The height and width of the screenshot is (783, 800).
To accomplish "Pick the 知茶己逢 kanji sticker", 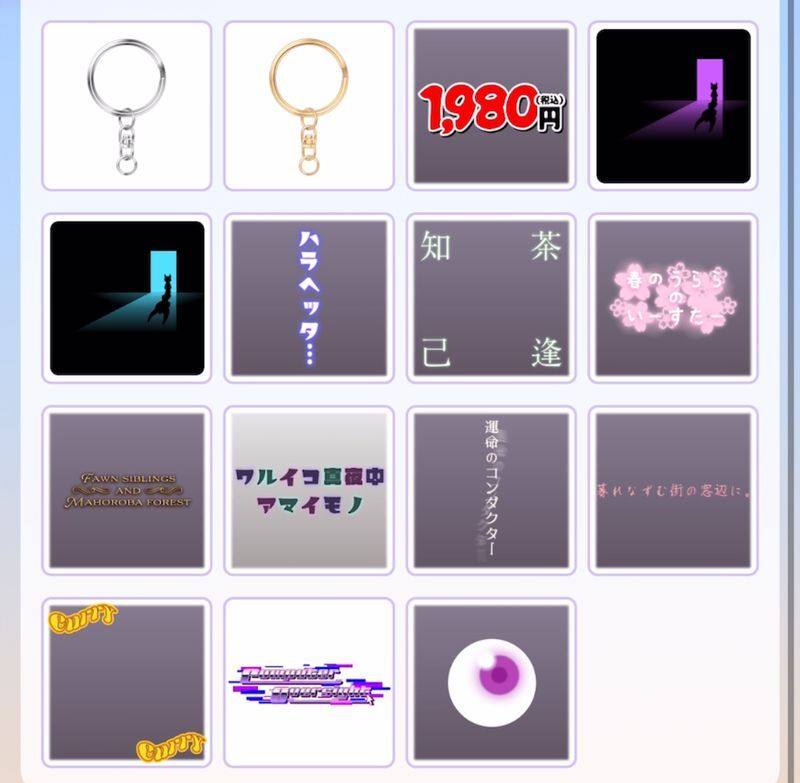I will [x=491, y=298].
